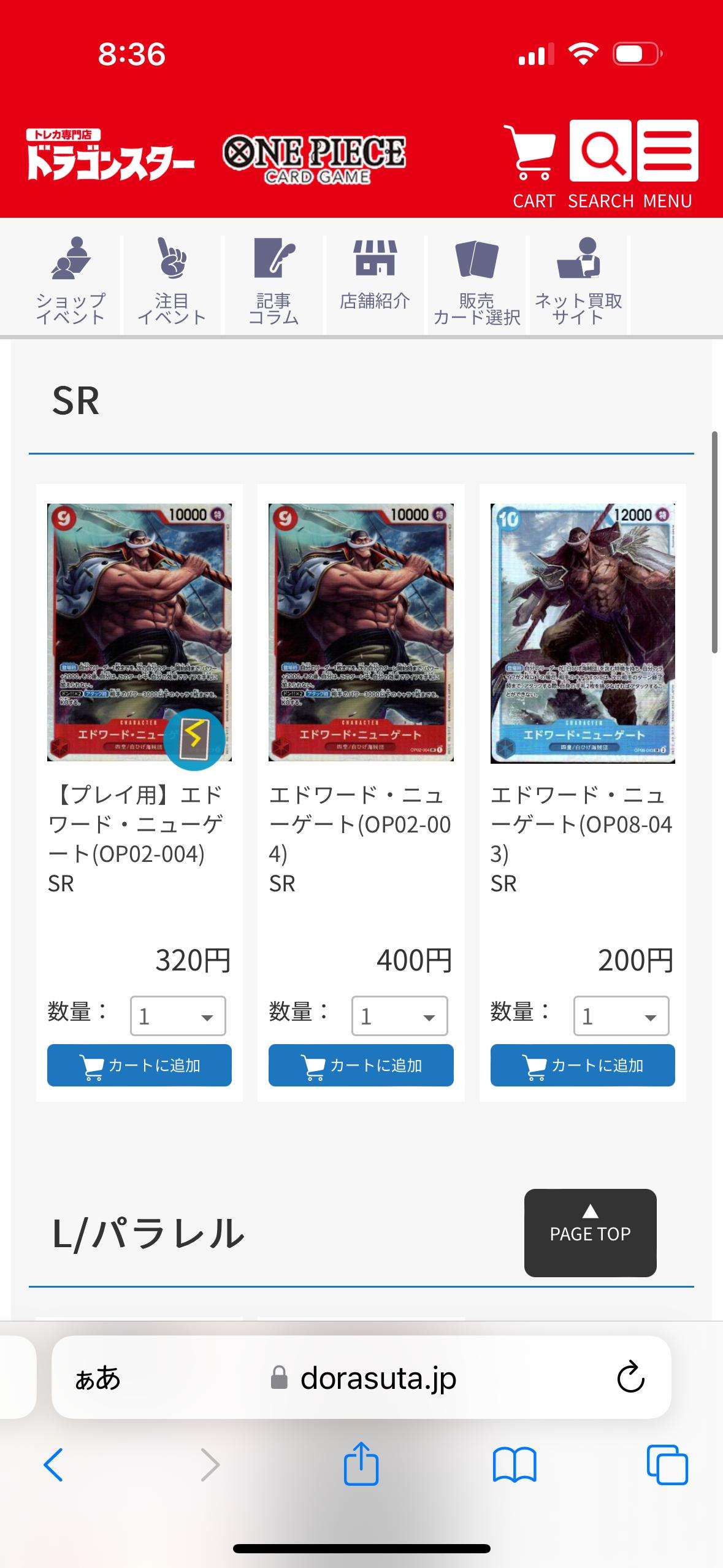Open the MENU hamburger button
The width and height of the screenshot is (723, 1568).
coord(667,151)
